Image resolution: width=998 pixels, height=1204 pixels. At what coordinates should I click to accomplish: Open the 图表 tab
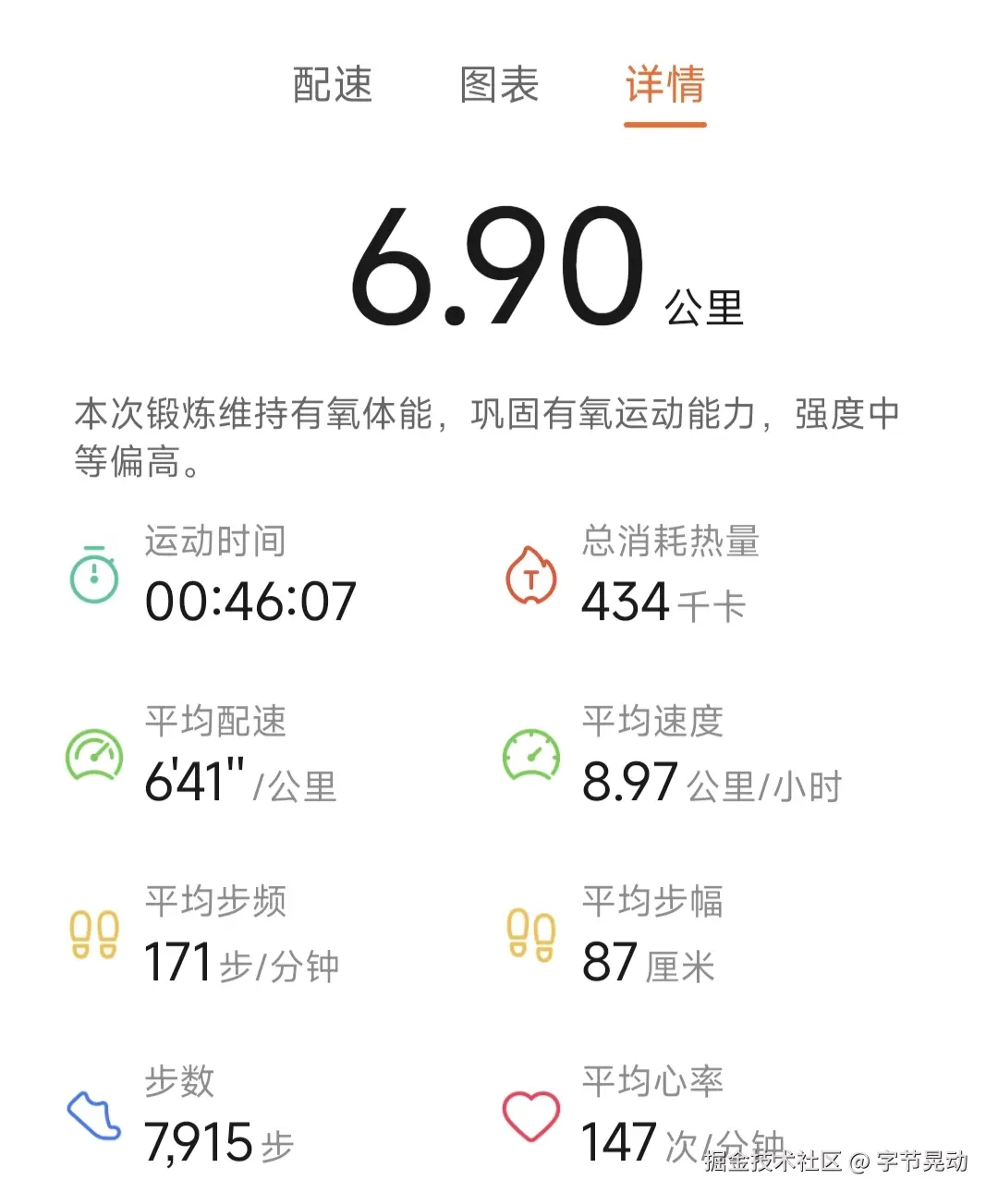pyautogui.click(x=499, y=84)
